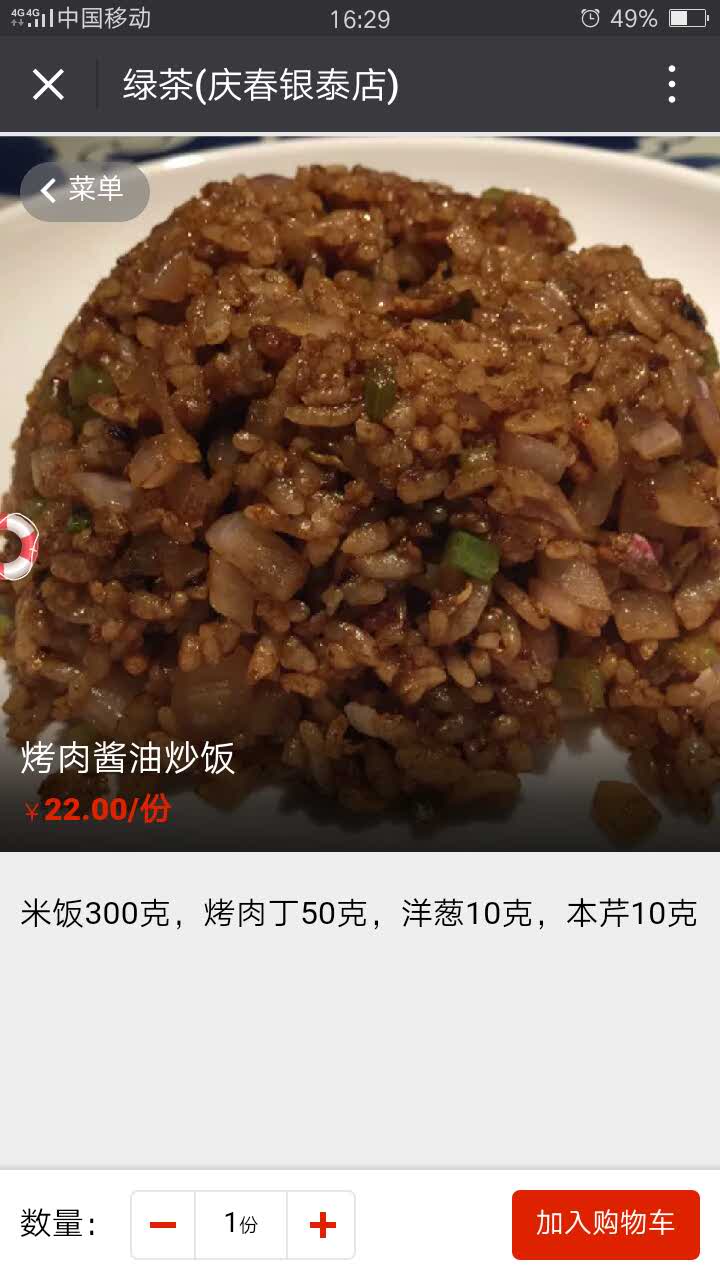The width and height of the screenshot is (720, 1280).
Task: Go back to 菜单
Action: (85, 190)
